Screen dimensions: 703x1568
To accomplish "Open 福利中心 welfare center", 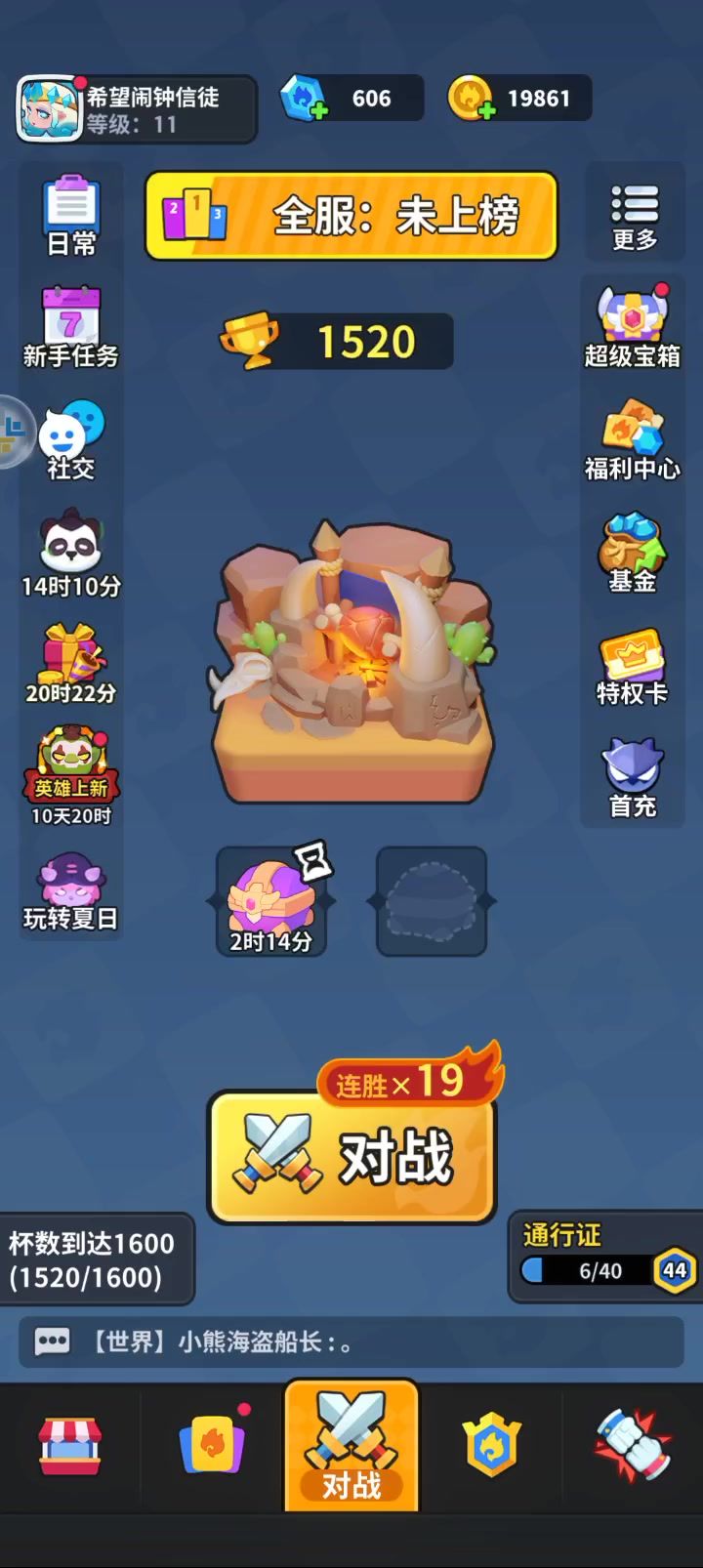I will coord(633,439).
